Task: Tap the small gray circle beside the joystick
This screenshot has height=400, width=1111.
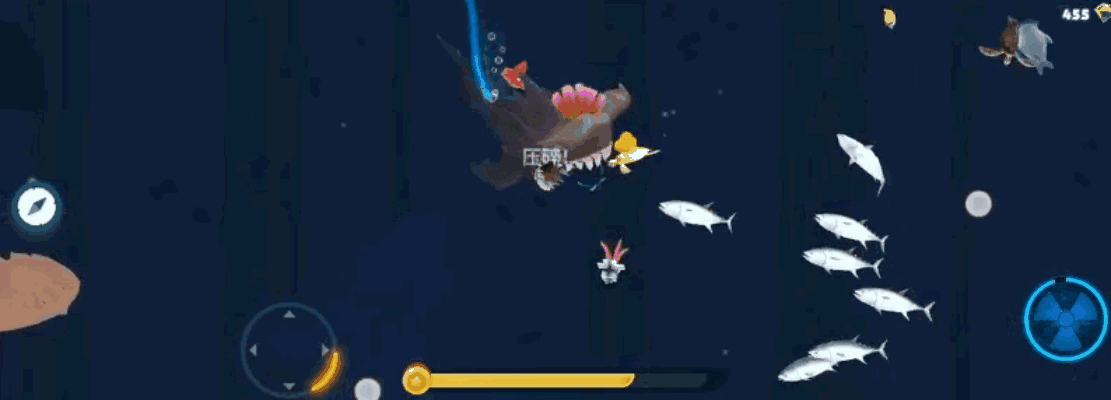Action: [368, 389]
